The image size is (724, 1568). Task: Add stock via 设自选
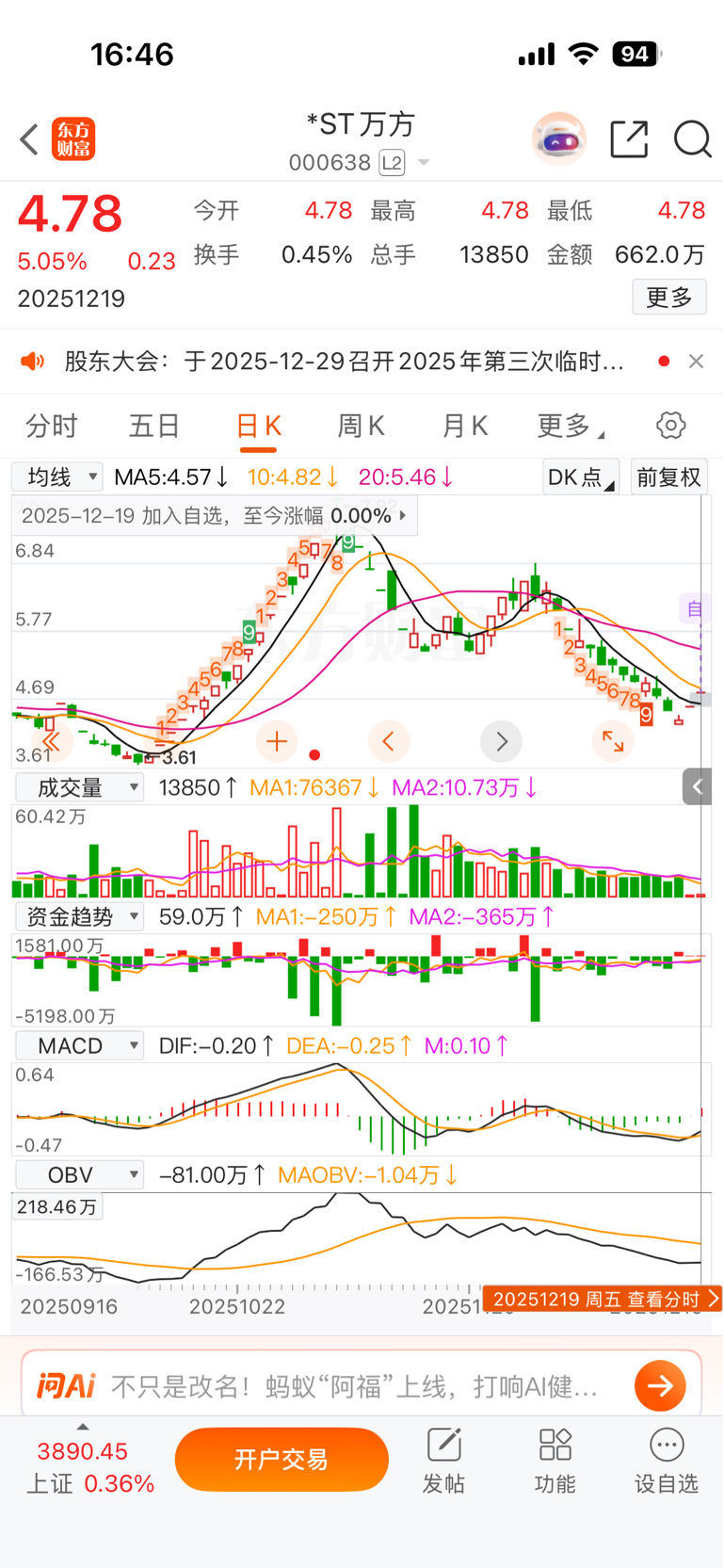point(666,1461)
